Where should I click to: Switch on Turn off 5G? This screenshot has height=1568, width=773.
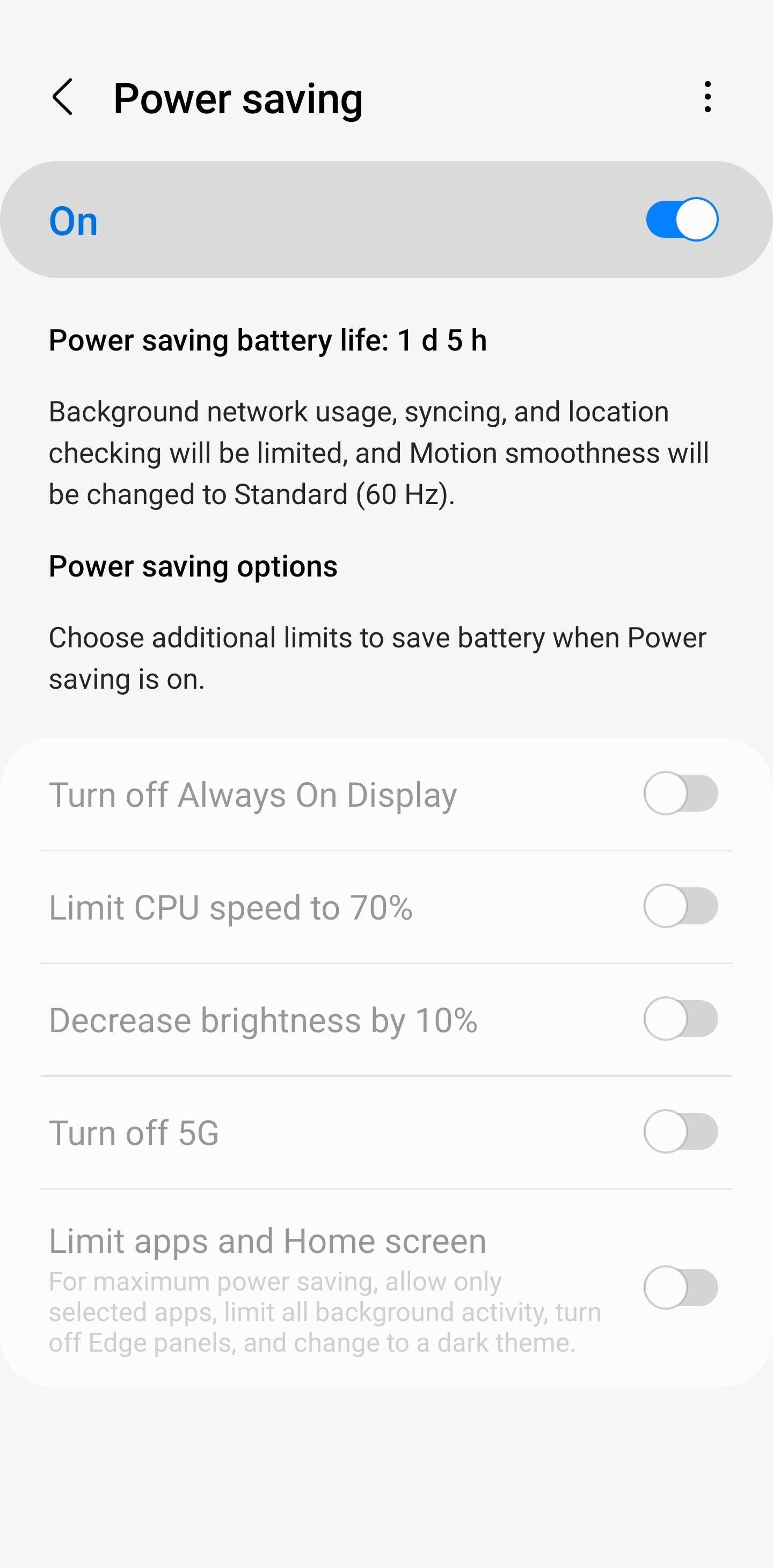[x=680, y=1132]
